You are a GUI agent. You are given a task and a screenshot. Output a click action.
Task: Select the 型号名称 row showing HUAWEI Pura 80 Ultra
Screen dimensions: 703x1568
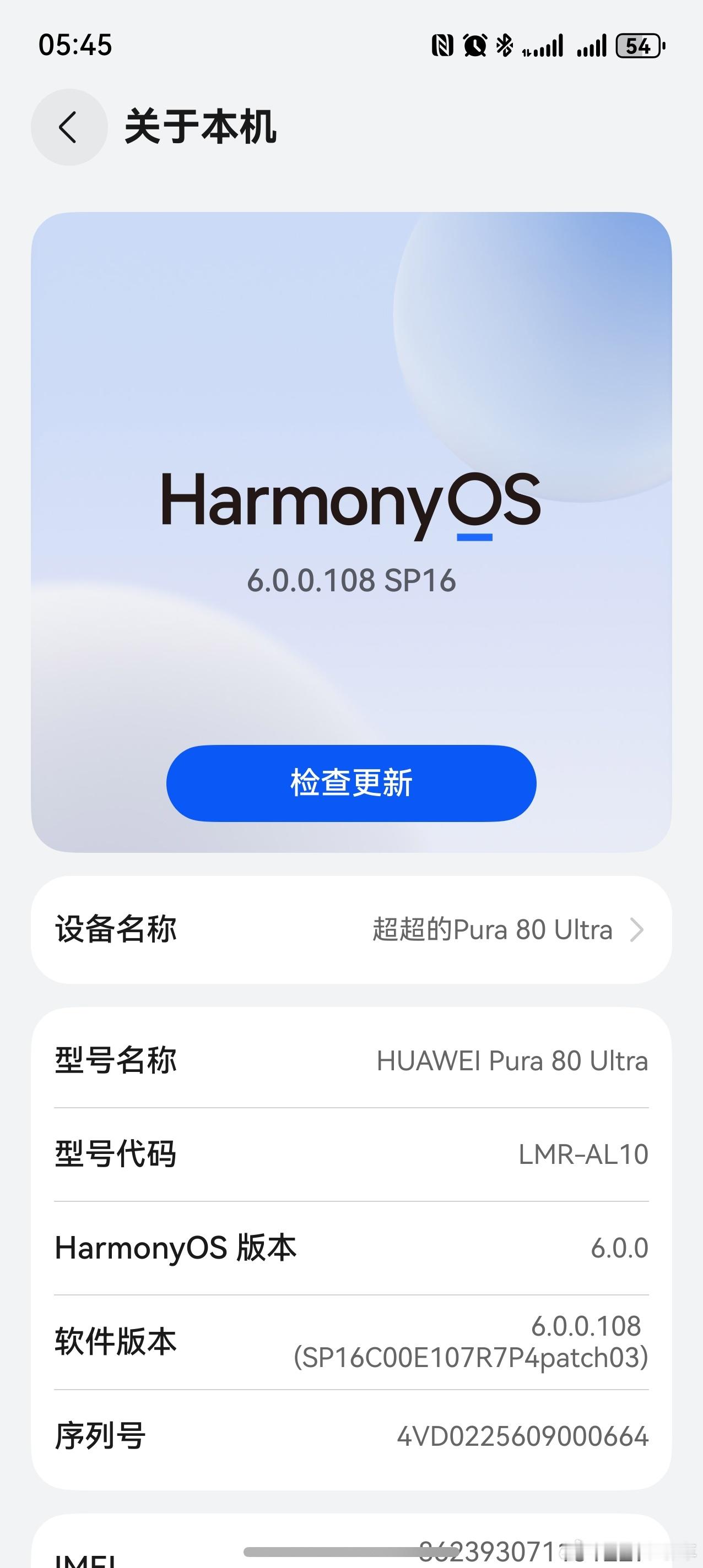[x=351, y=1060]
